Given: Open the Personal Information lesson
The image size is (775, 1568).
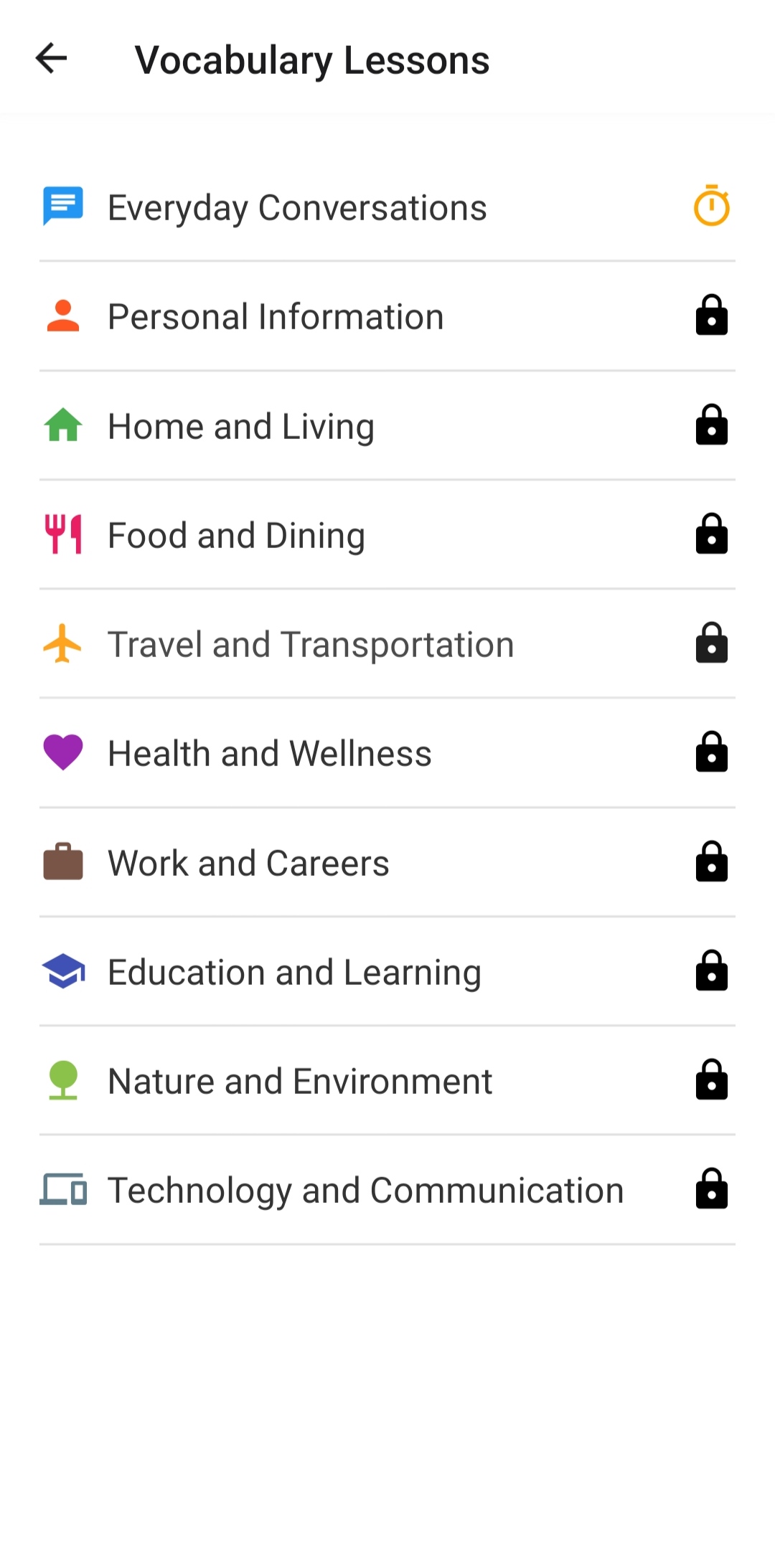Looking at the screenshot, I should pos(387,316).
